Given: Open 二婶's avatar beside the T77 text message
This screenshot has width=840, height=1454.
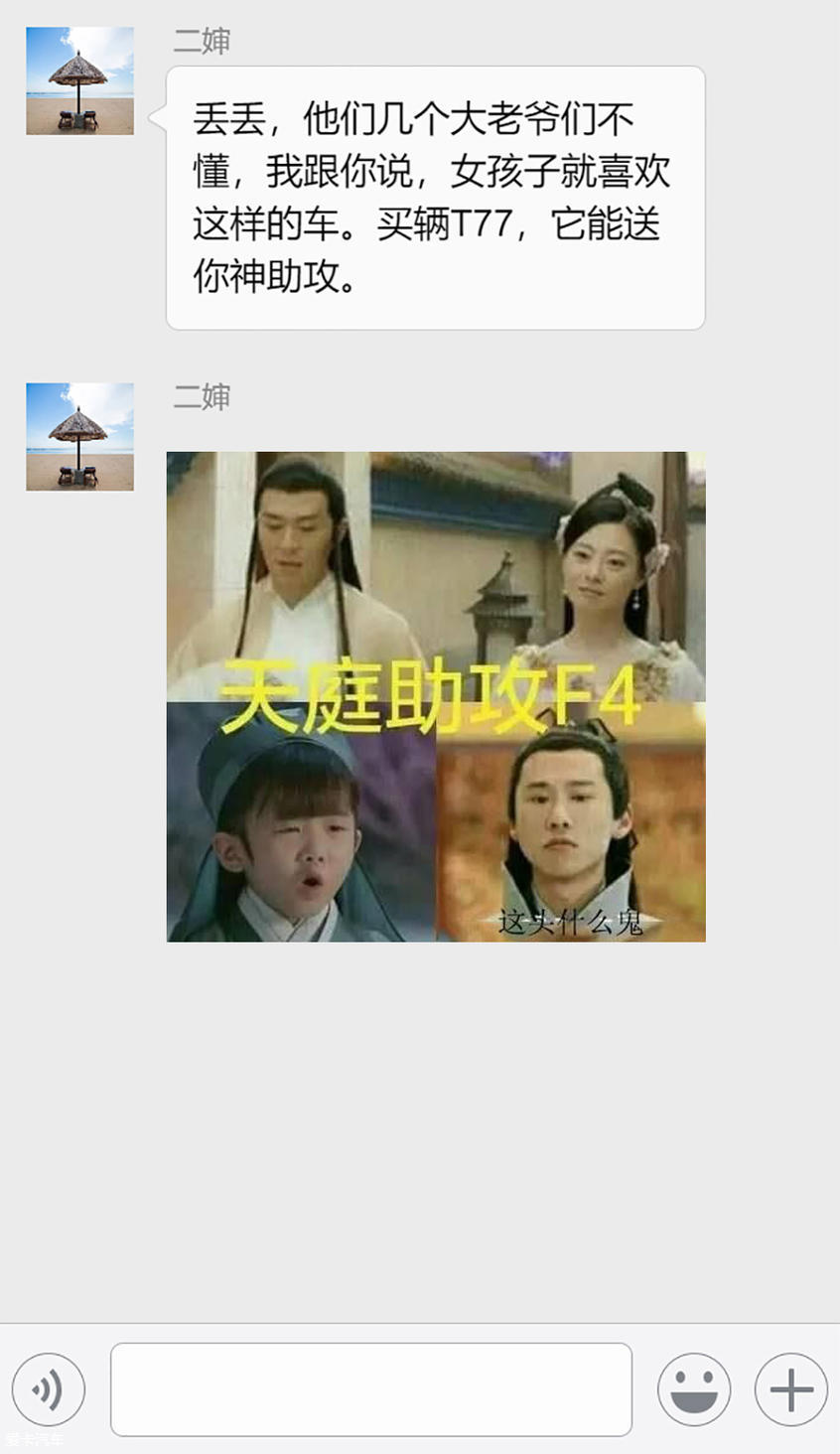Looking at the screenshot, I should tap(79, 80).
